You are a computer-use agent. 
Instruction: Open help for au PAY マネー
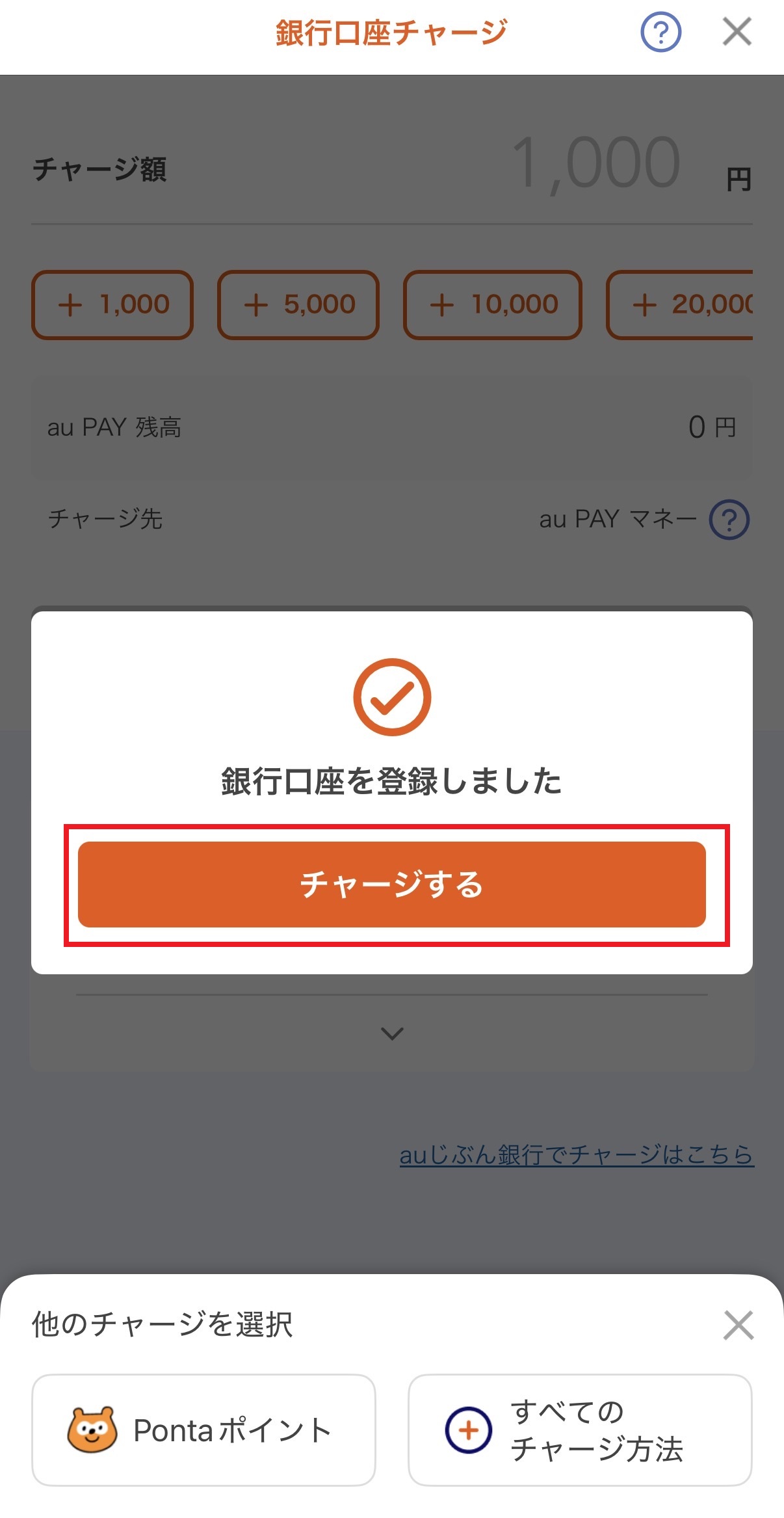point(729,520)
